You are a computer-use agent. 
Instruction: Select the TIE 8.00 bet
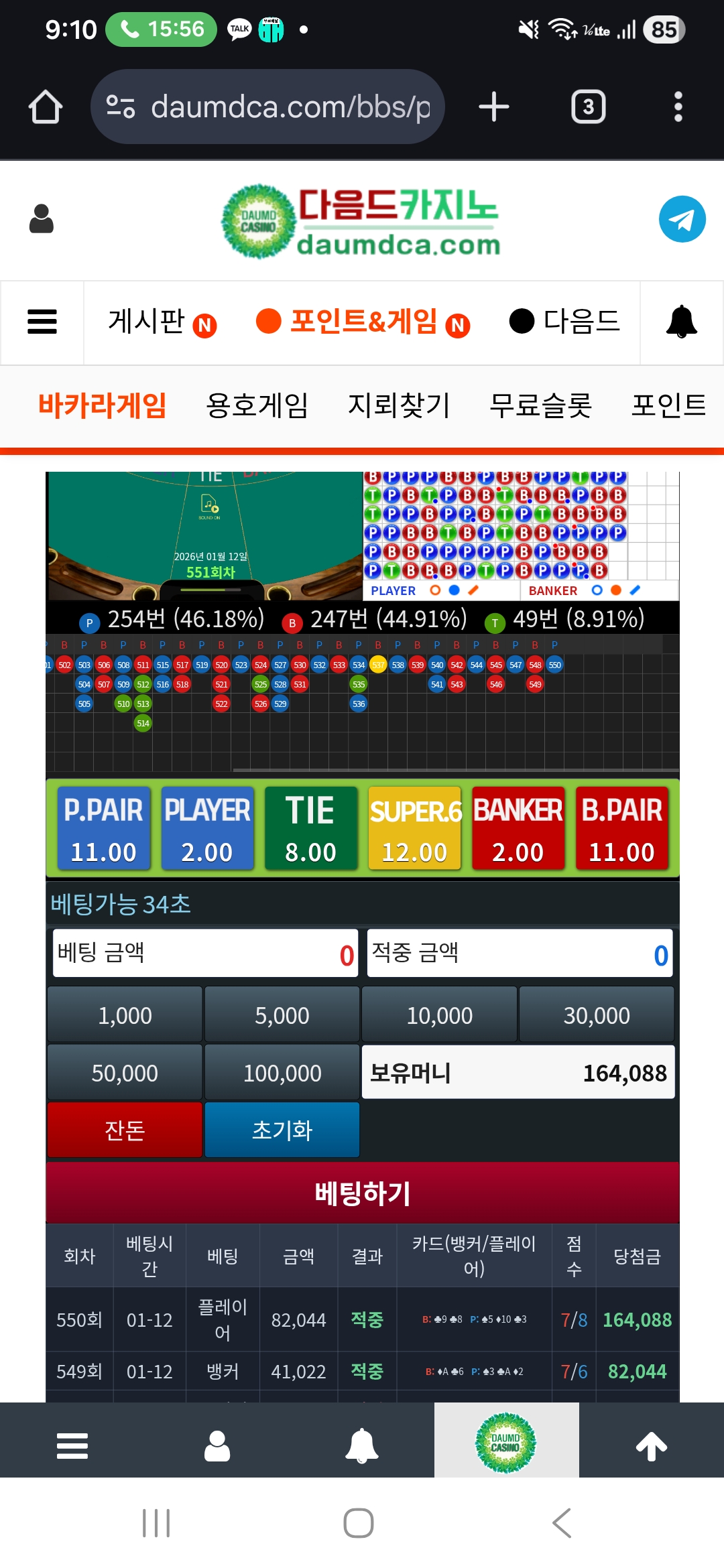click(x=310, y=828)
